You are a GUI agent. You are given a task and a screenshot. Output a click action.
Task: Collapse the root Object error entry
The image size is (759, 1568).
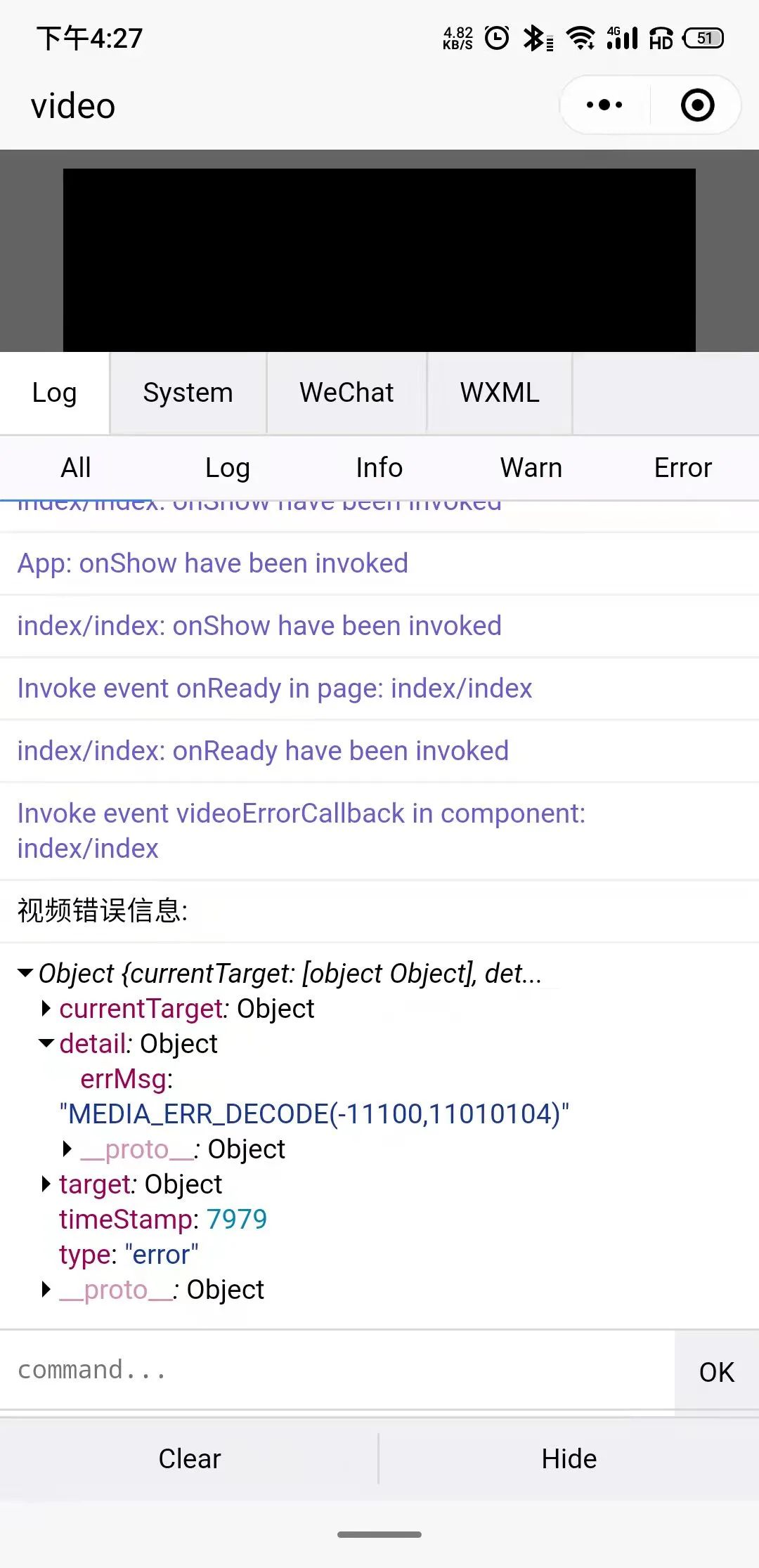coord(25,974)
